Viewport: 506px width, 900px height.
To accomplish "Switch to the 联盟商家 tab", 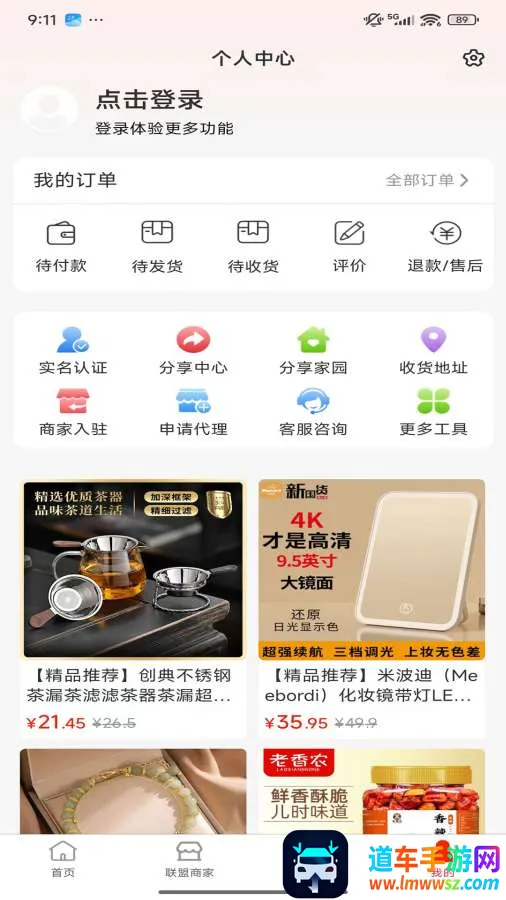I will [x=189, y=860].
